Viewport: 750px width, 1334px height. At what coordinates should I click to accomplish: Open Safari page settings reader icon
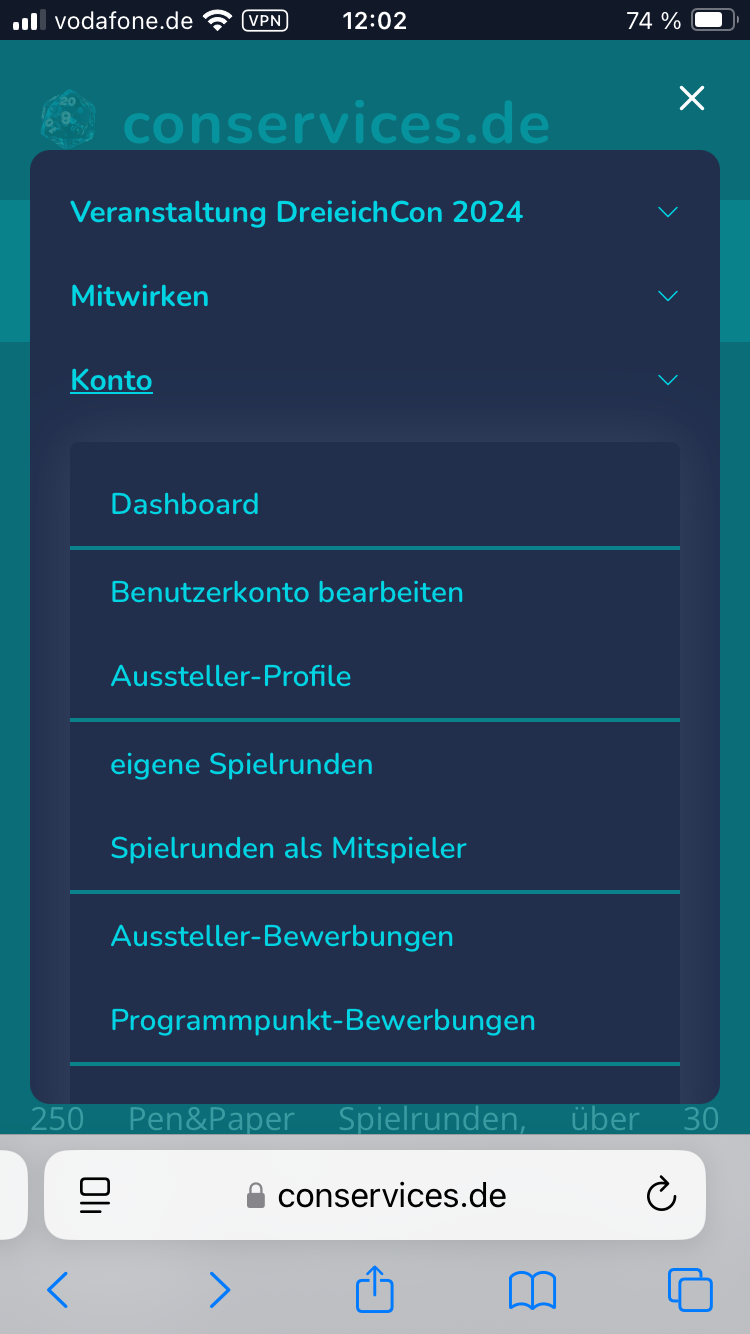coord(95,1195)
